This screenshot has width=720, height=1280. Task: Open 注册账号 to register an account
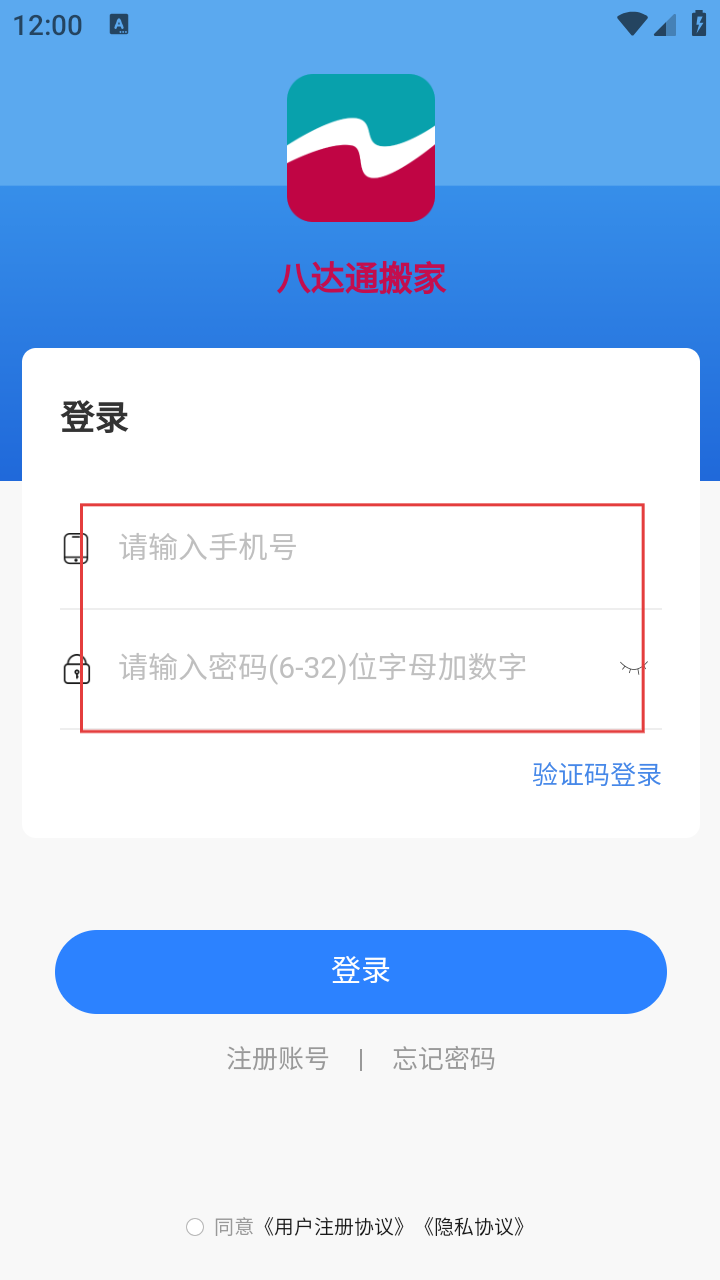coord(278,1058)
